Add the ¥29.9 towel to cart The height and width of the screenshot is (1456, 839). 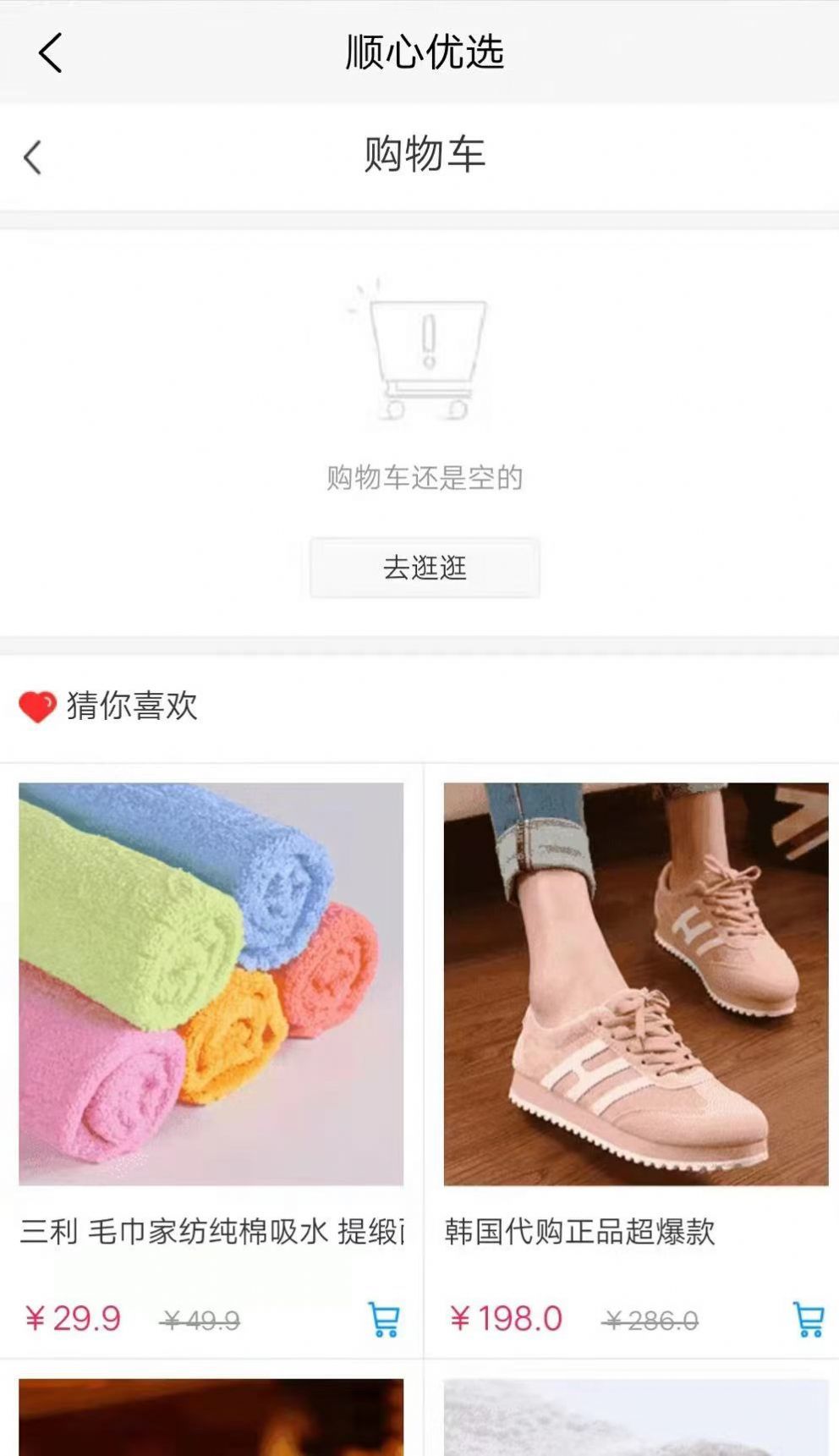click(384, 1319)
